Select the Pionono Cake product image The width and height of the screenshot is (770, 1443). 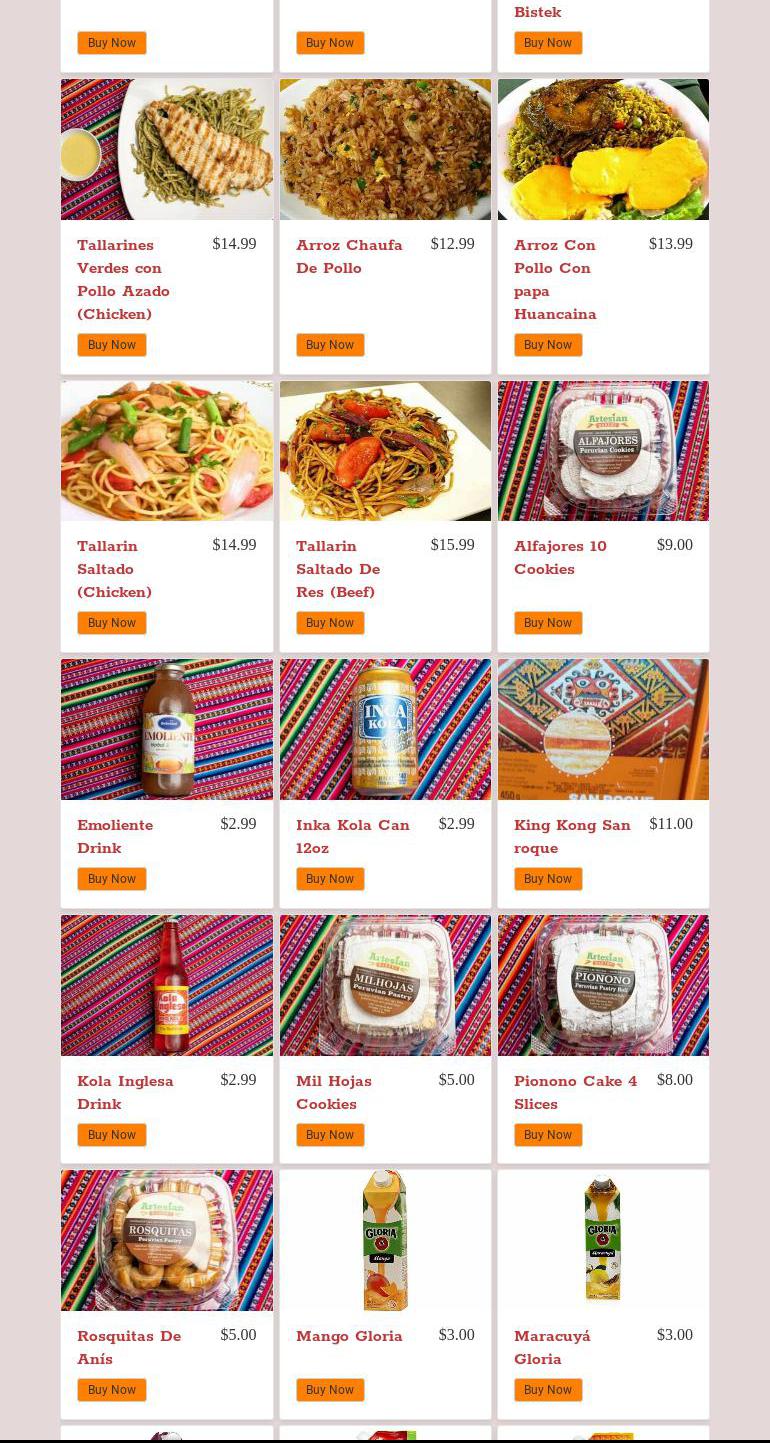(603, 985)
